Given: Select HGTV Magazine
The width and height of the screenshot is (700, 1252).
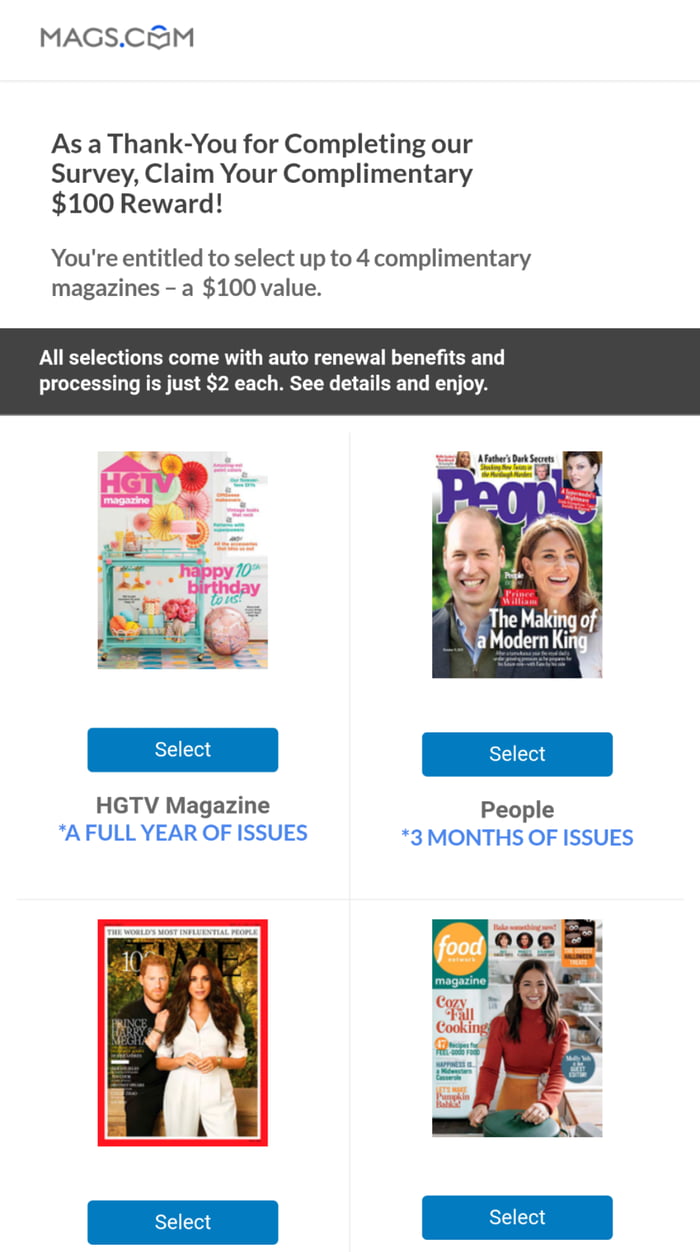Looking at the screenshot, I should pyautogui.click(x=182, y=750).
